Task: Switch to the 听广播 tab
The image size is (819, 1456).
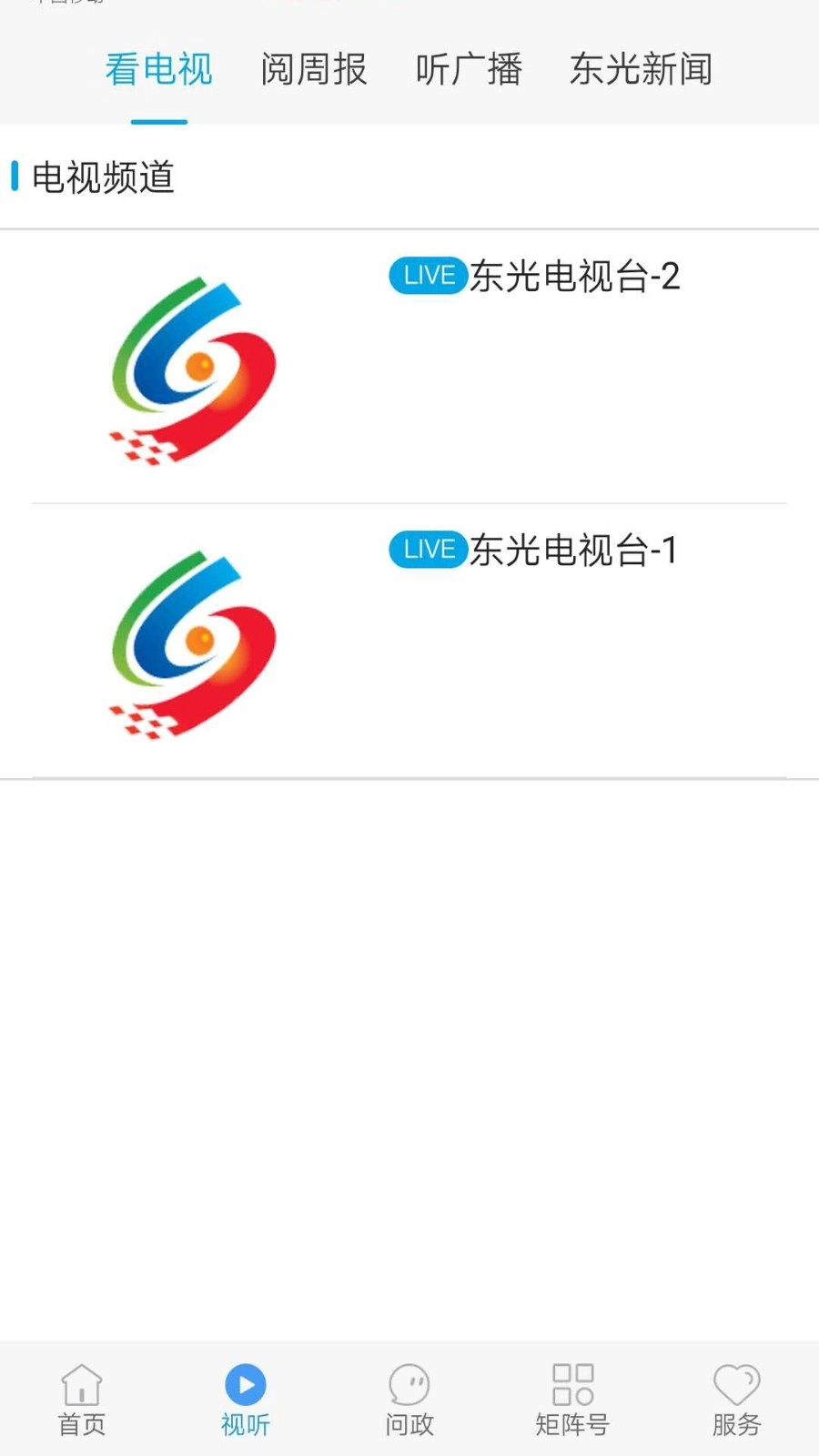Action: coord(468,70)
